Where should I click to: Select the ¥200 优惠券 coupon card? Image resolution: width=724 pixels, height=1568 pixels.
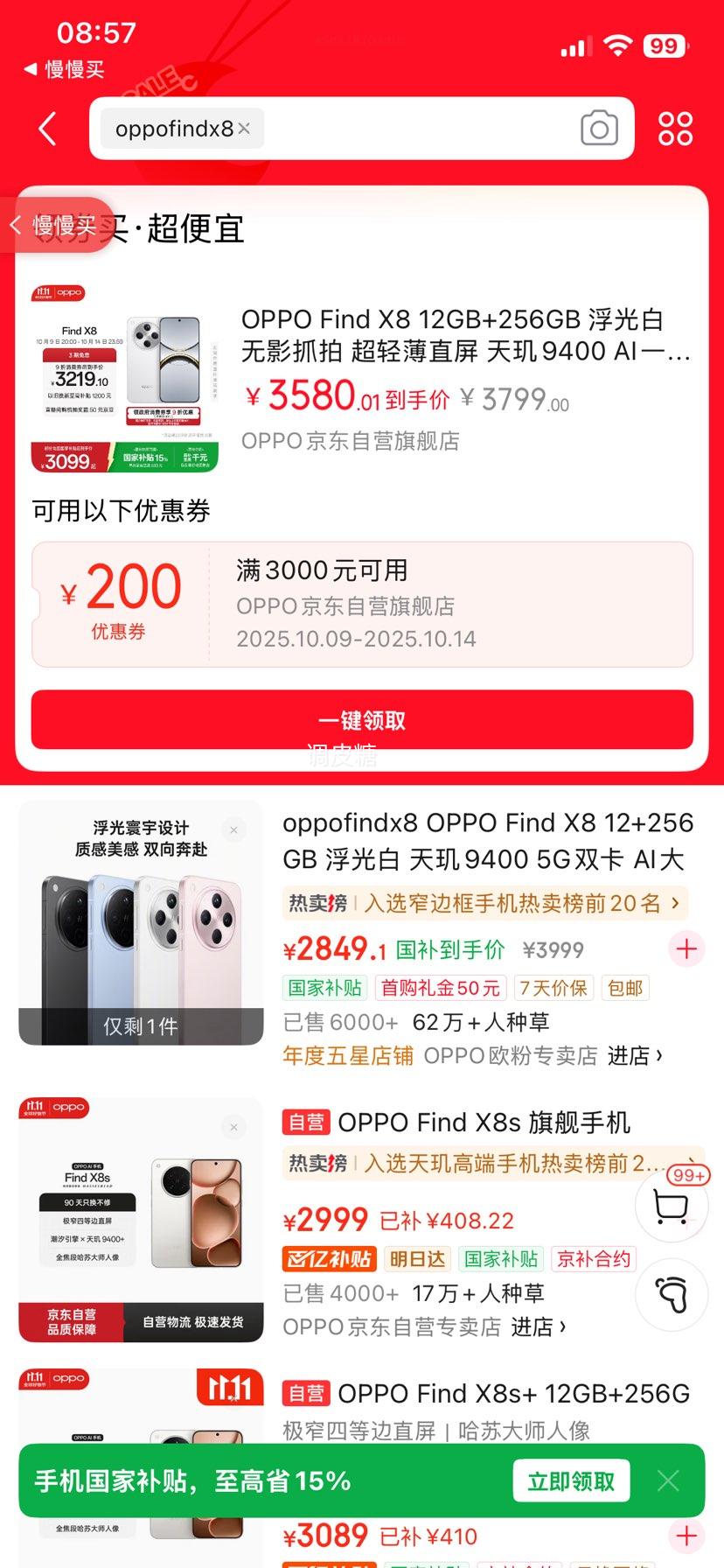[x=362, y=604]
